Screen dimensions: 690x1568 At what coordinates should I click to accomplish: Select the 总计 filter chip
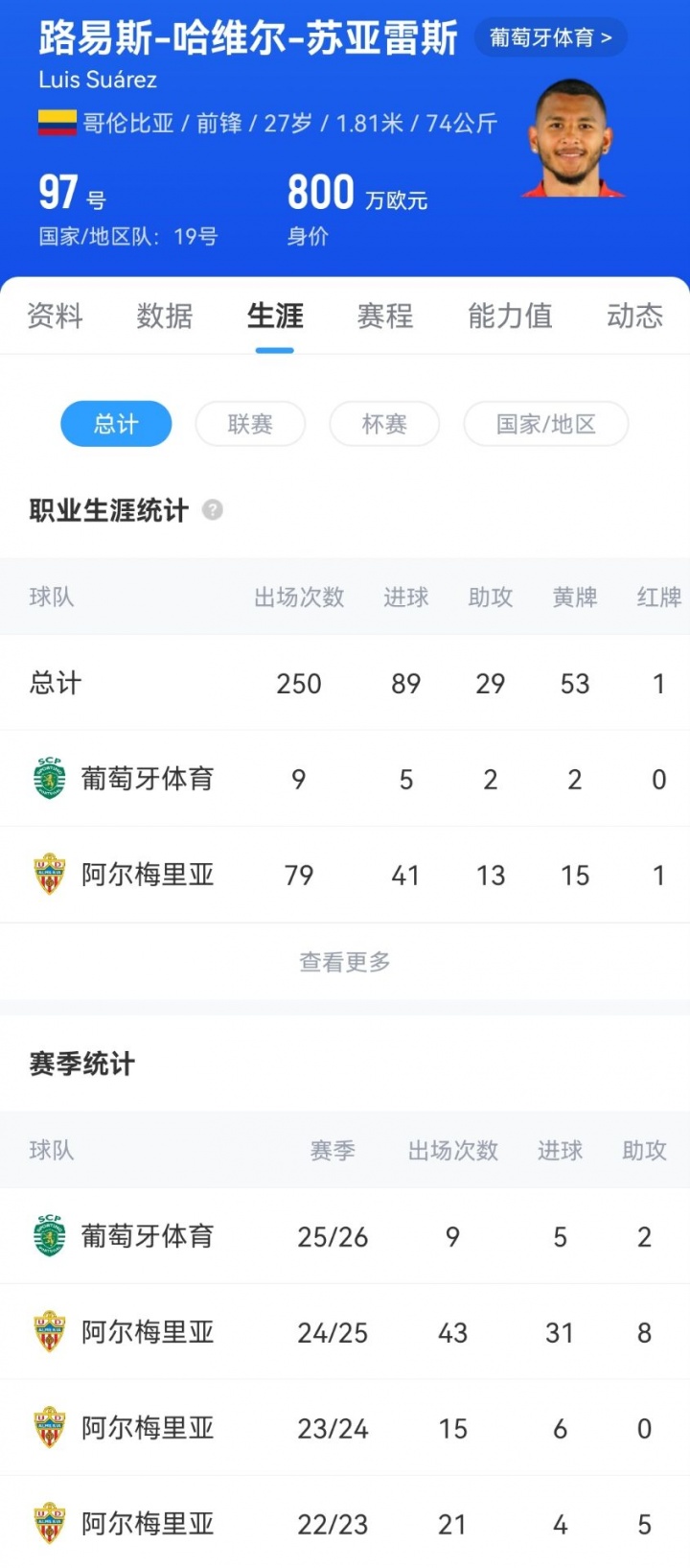point(116,424)
